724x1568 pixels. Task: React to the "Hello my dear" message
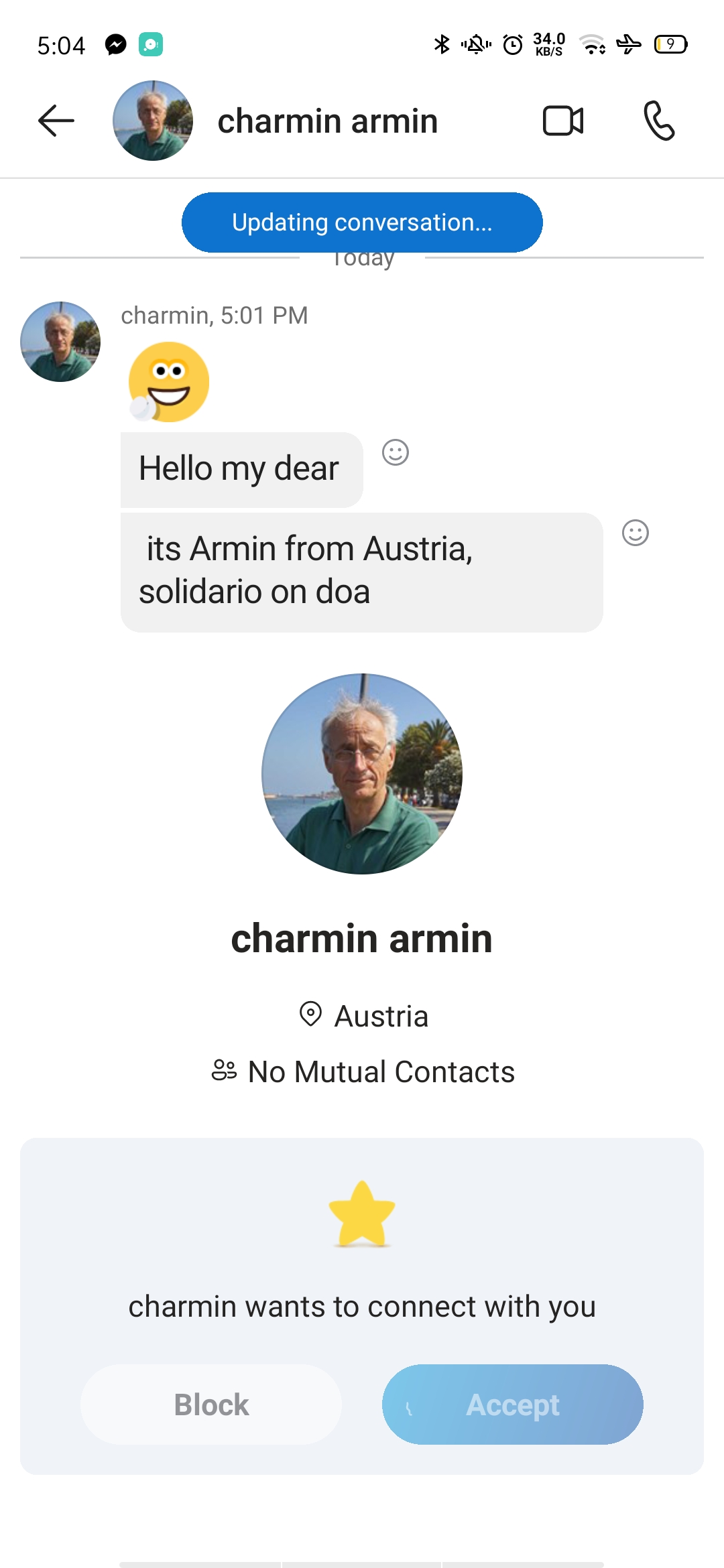click(x=396, y=452)
